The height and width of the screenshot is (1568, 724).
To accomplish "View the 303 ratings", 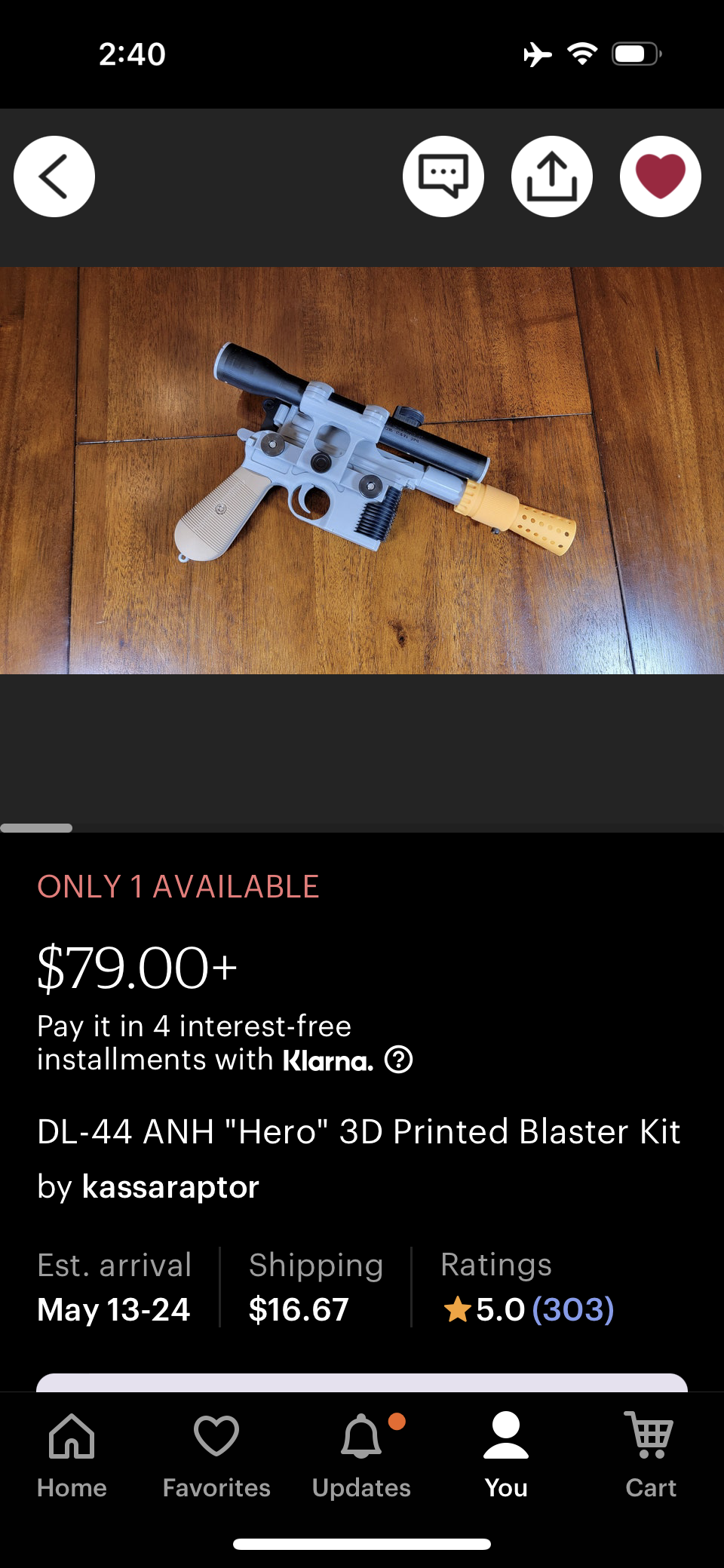I will click(573, 1309).
